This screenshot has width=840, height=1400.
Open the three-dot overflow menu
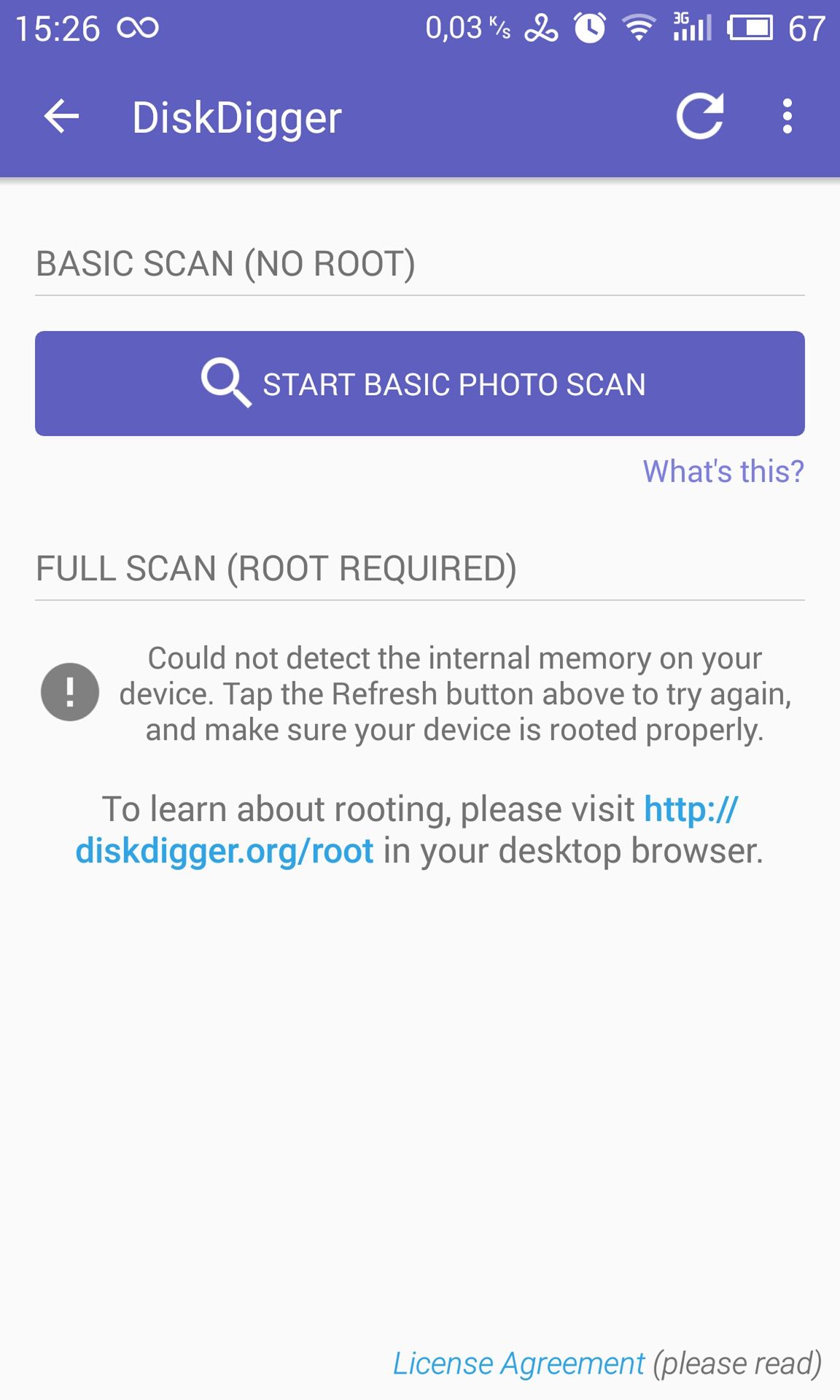pyautogui.click(x=787, y=117)
